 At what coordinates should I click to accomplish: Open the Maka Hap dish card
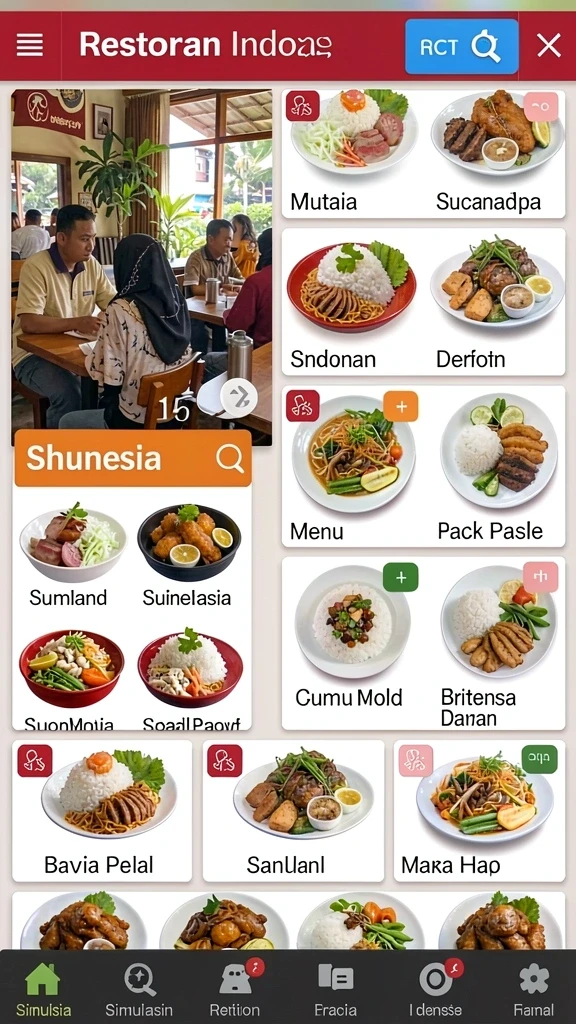click(x=479, y=810)
